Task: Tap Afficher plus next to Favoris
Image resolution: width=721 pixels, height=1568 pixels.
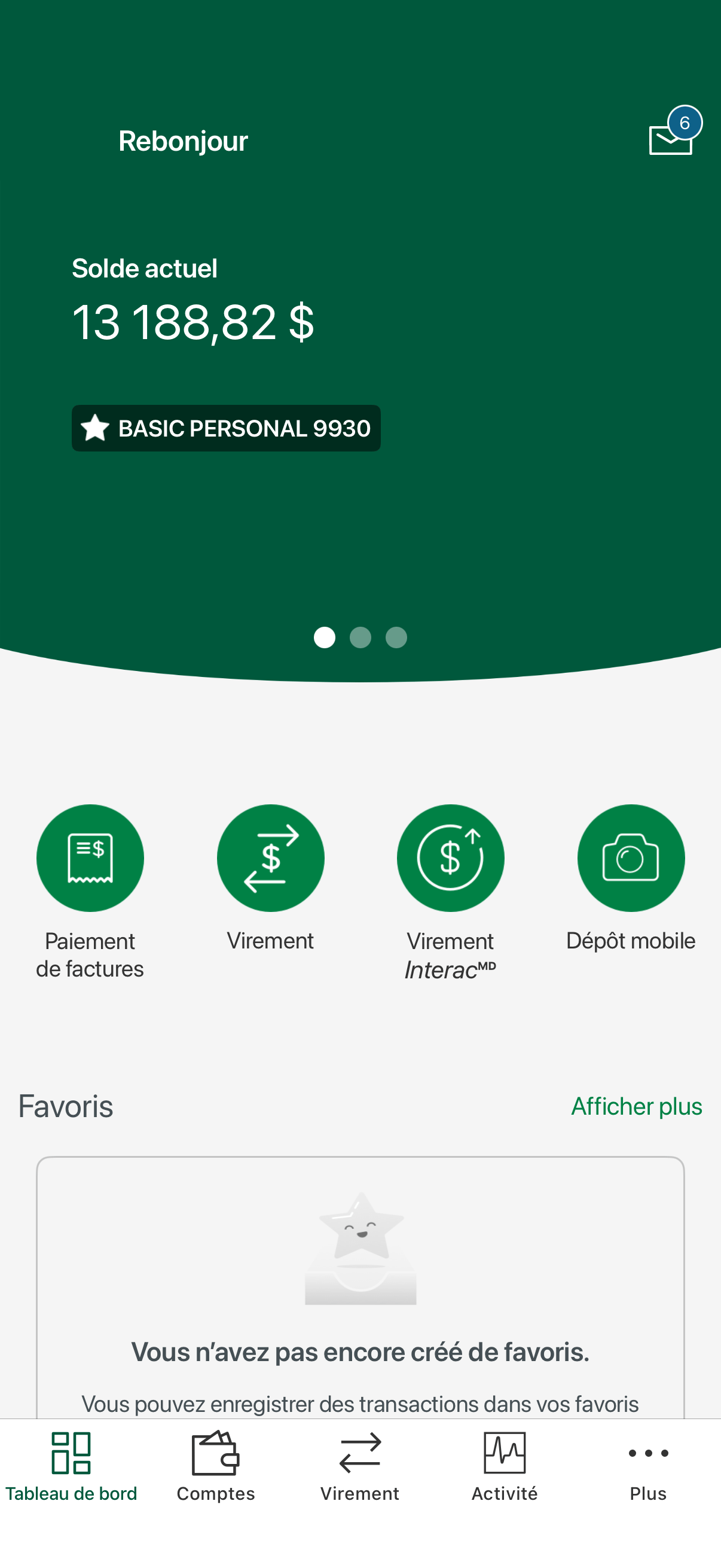Action: tap(636, 1106)
